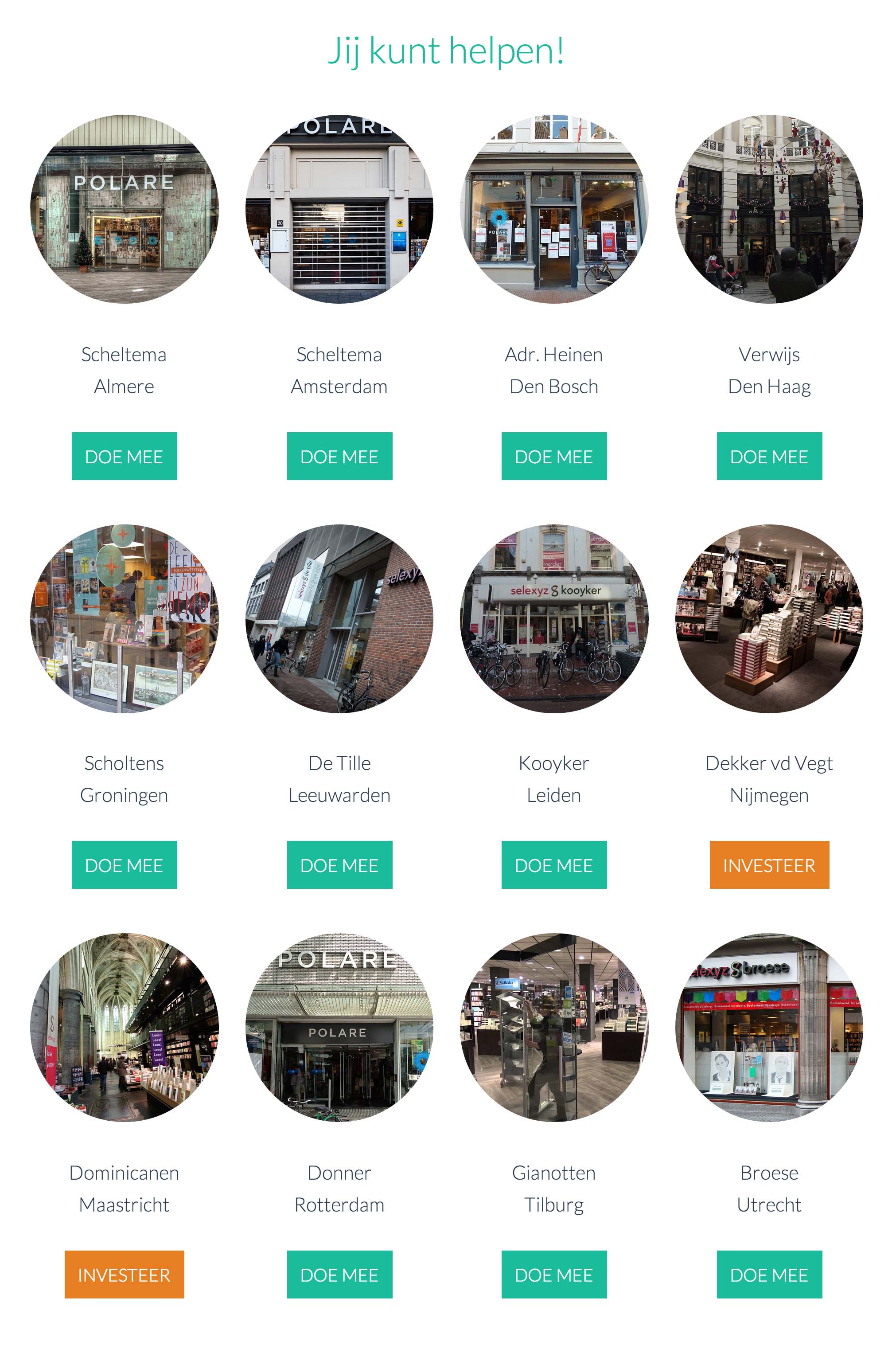Join the Scheltema Amsterdam campaign

point(339,456)
